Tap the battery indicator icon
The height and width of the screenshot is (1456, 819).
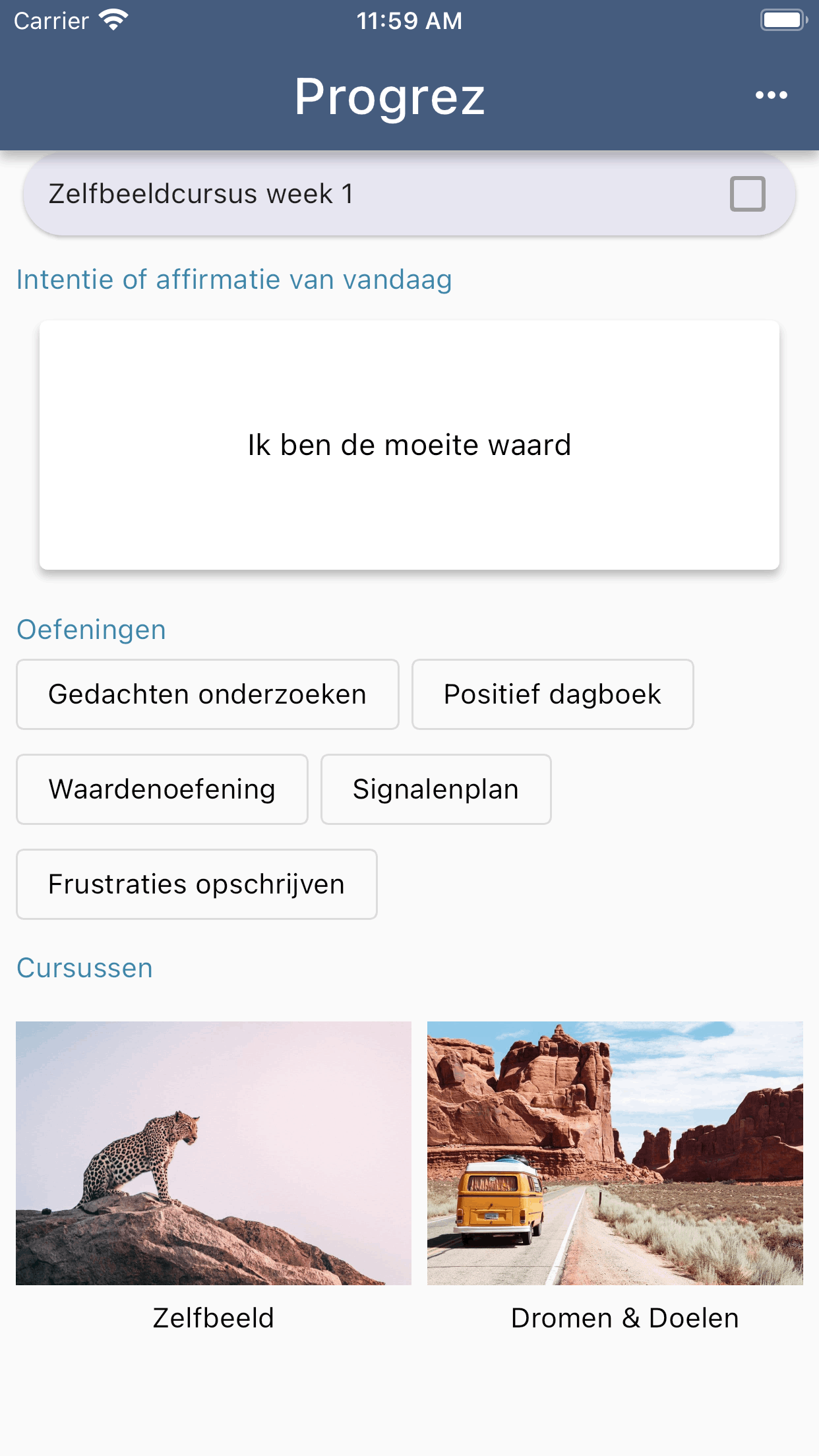(783, 19)
